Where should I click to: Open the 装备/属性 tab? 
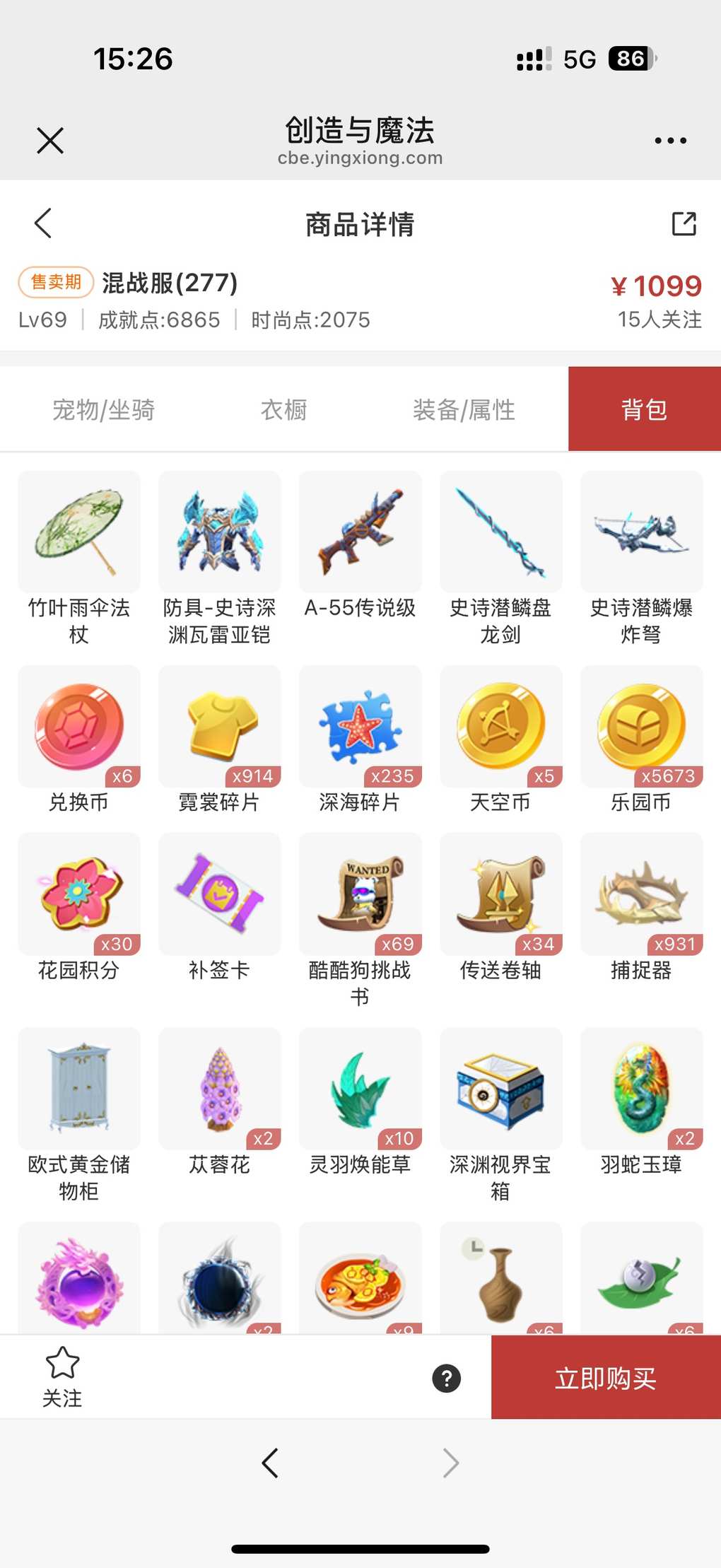(x=464, y=409)
